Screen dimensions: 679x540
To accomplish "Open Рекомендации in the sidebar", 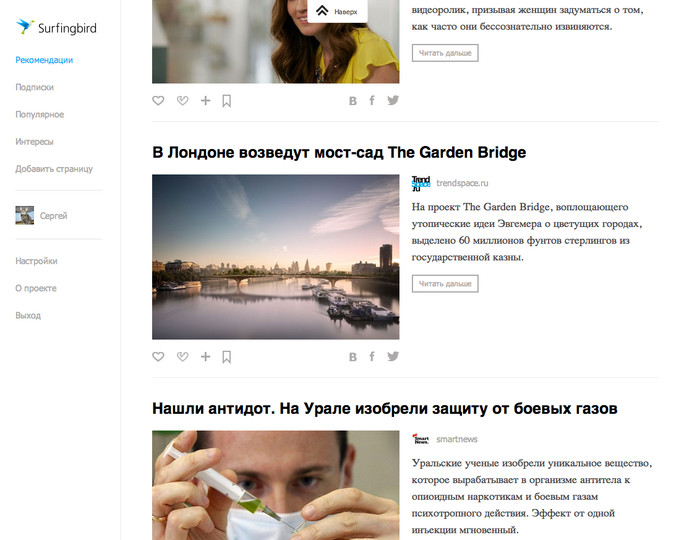I will (44, 60).
